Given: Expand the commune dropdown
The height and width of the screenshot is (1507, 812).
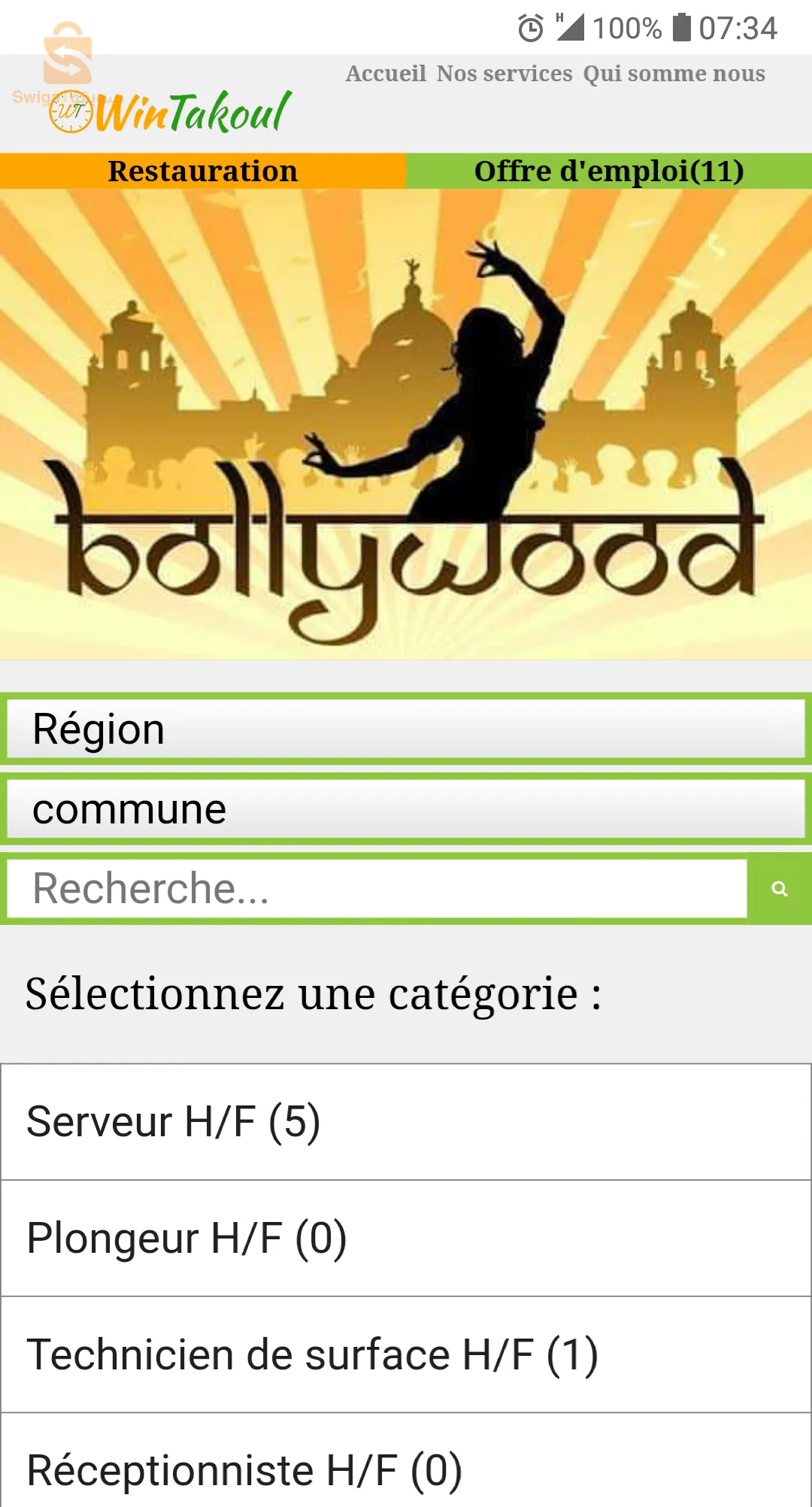Looking at the screenshot, I should (x=406, y=810).
